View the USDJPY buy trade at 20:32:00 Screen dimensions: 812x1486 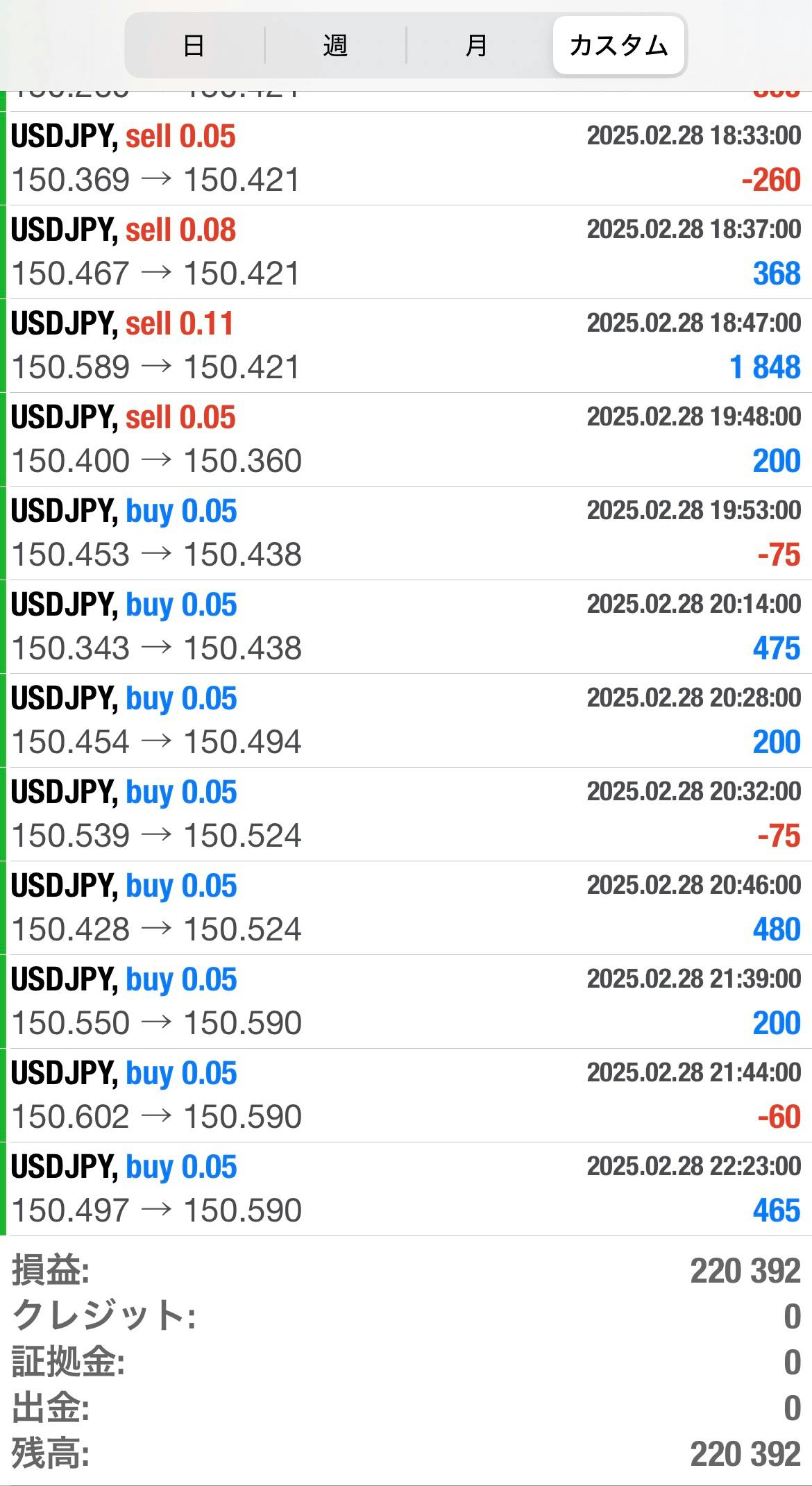[406, 814]
